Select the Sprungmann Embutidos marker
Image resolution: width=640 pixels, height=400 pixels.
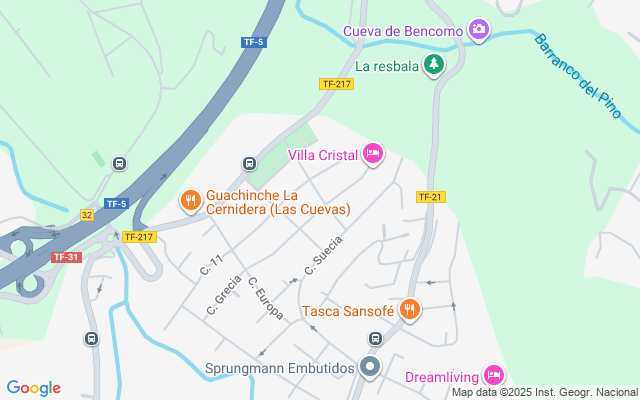371,368
